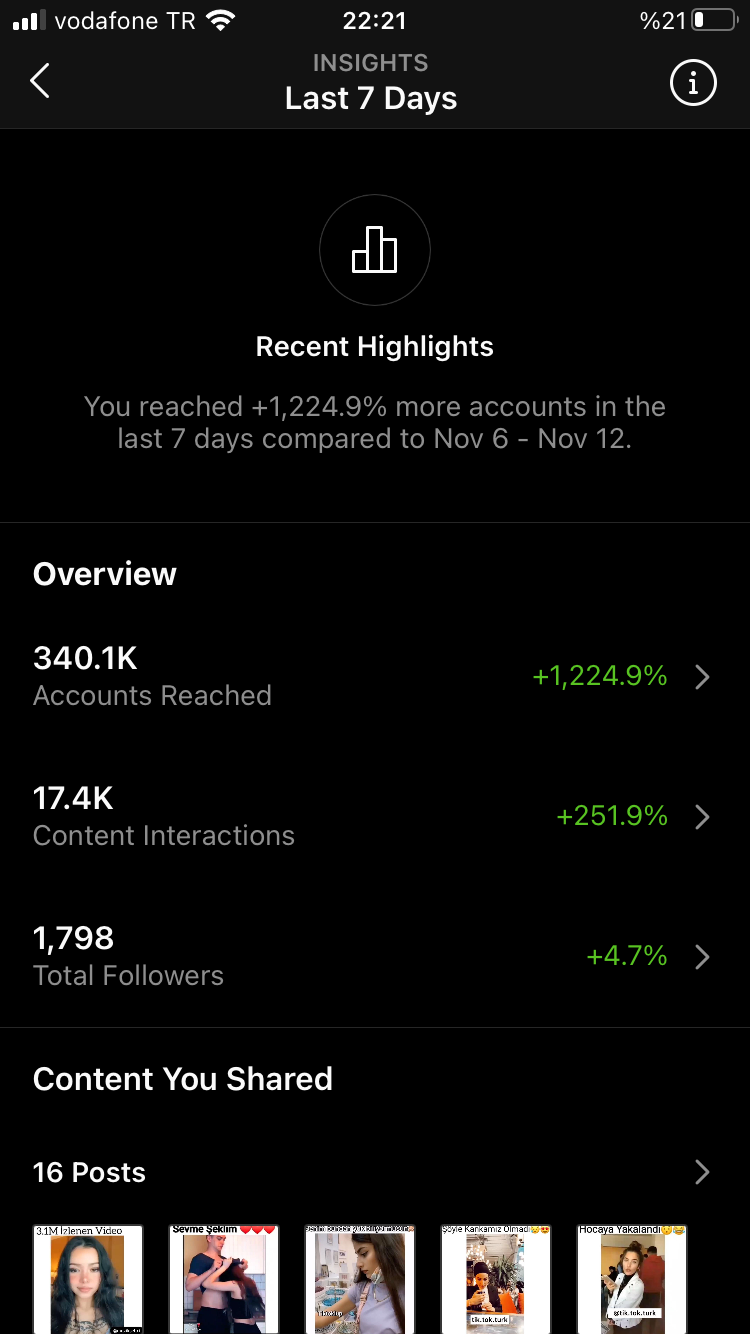
Task: Open the Hocaya Yakalandı post thumbnail
Action: coord(633,1279)
